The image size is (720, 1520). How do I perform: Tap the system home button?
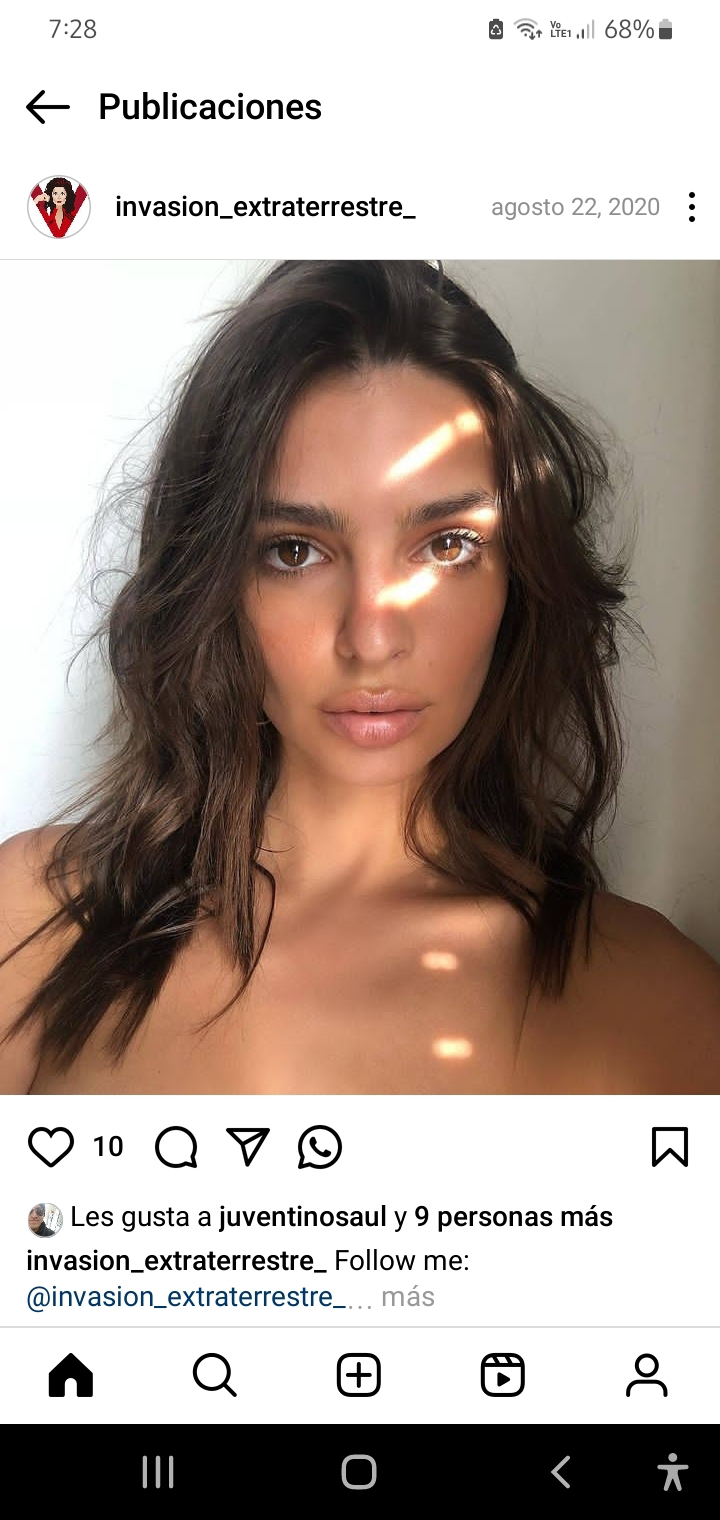point(359,1472)
